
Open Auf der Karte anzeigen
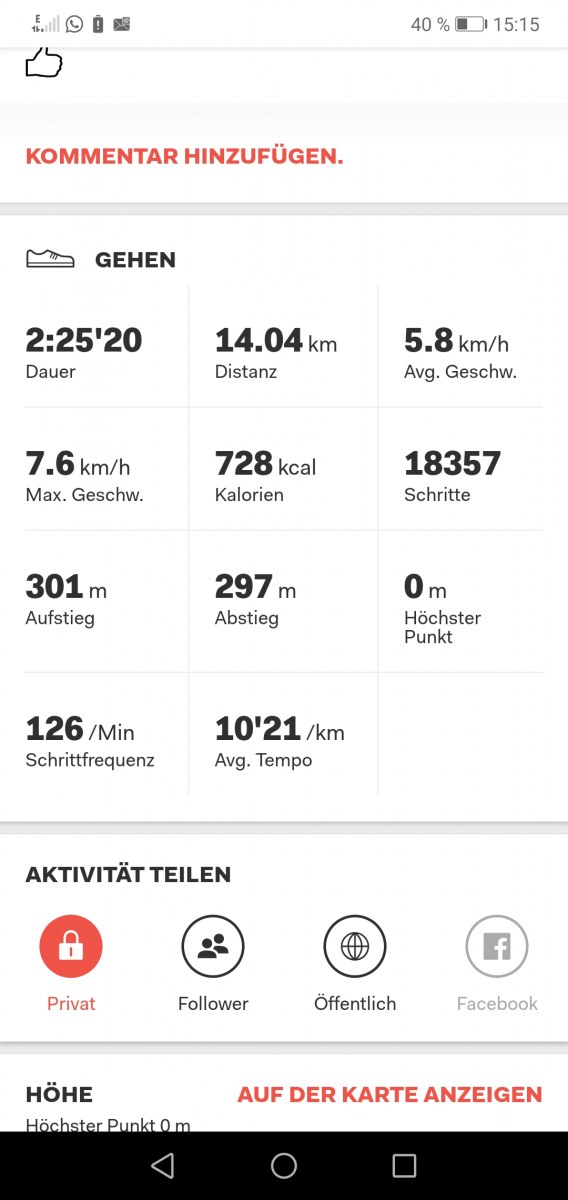click(x=390, y=1094)
